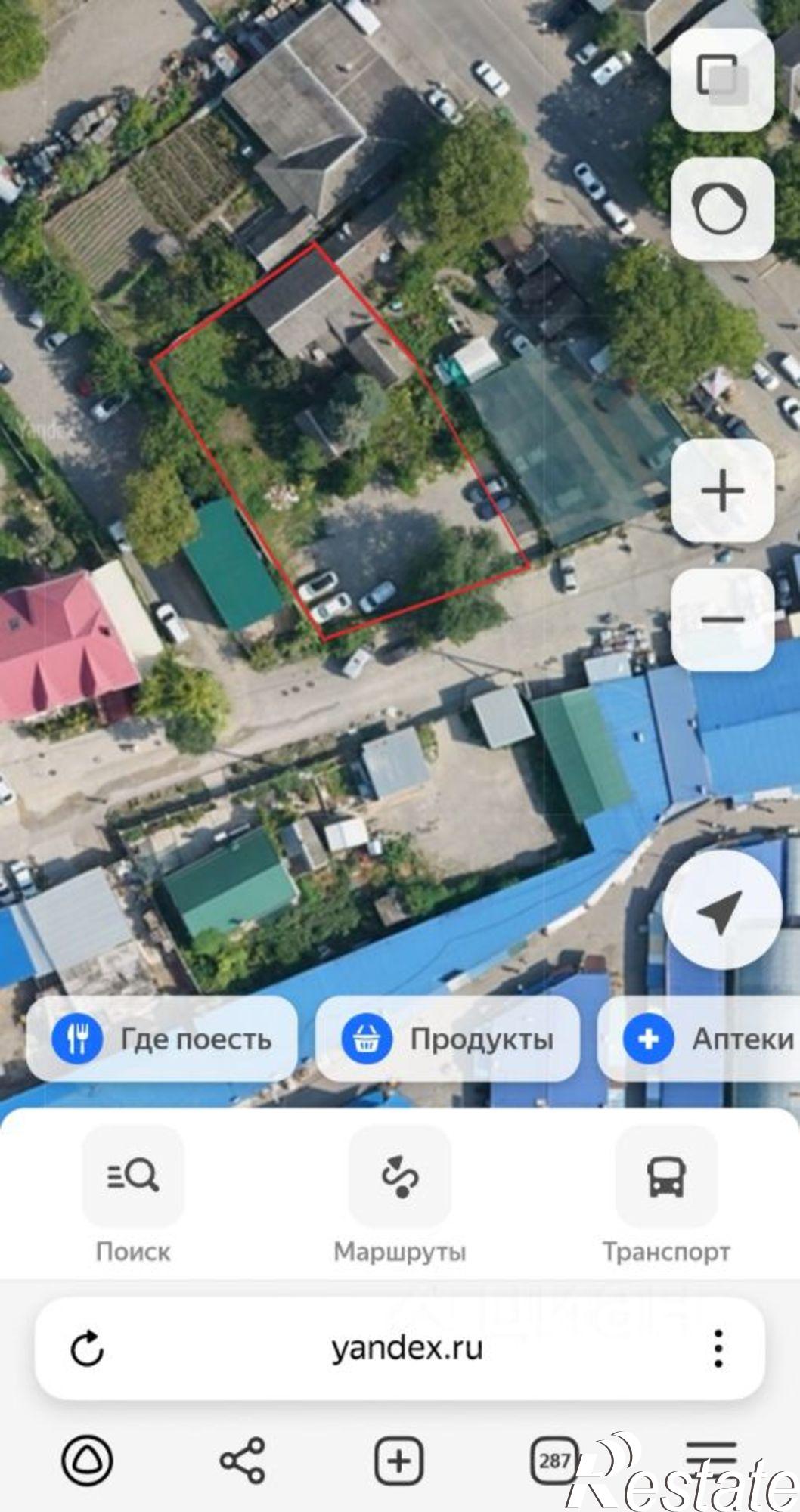Image resolution: width=800 pixels, height=1512 pixels.
Task: Select the Маршруты routes icon
Action: click(x=399, y=1178)
